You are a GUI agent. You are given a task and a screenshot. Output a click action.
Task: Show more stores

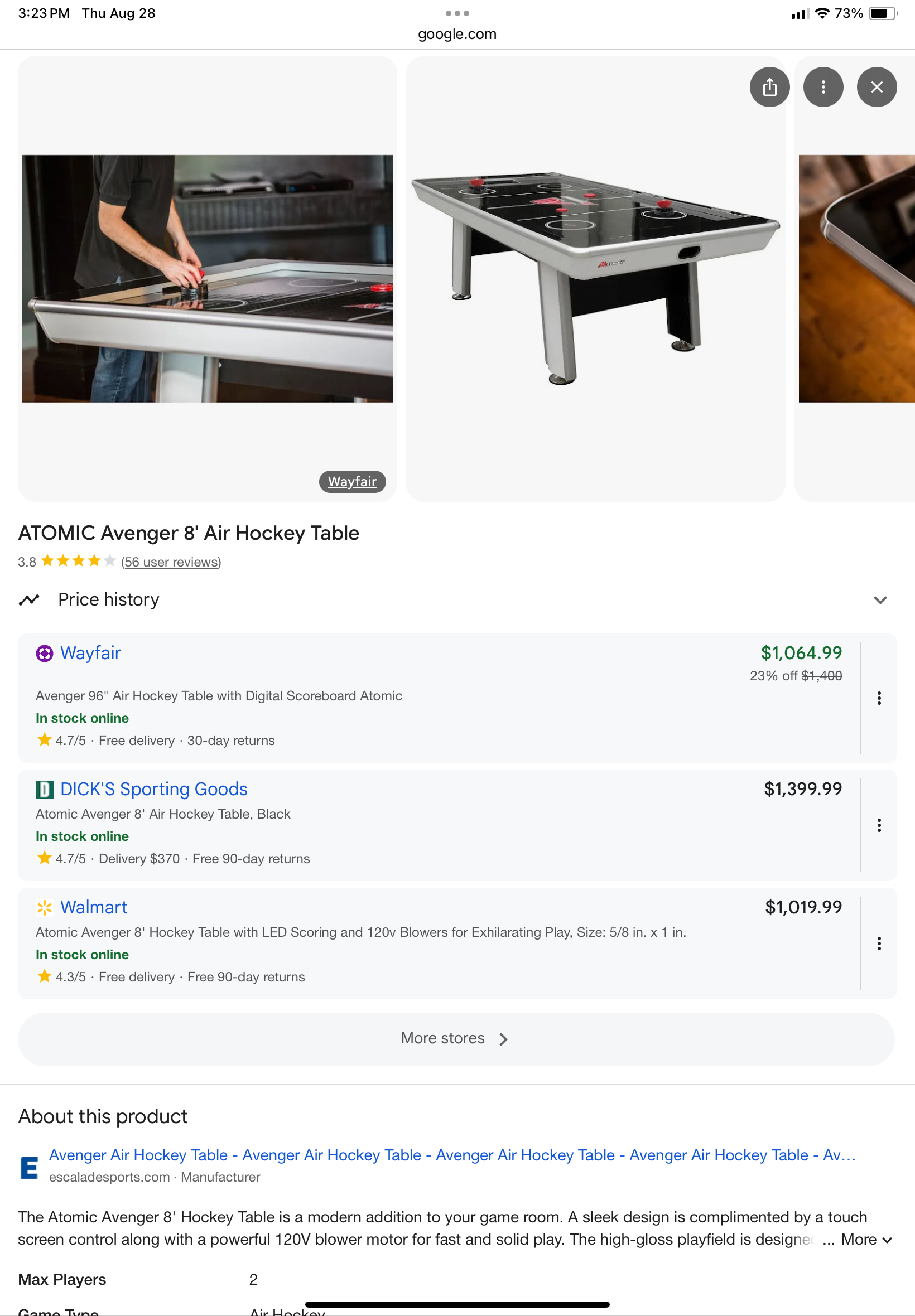click(x=456, y=1038)
